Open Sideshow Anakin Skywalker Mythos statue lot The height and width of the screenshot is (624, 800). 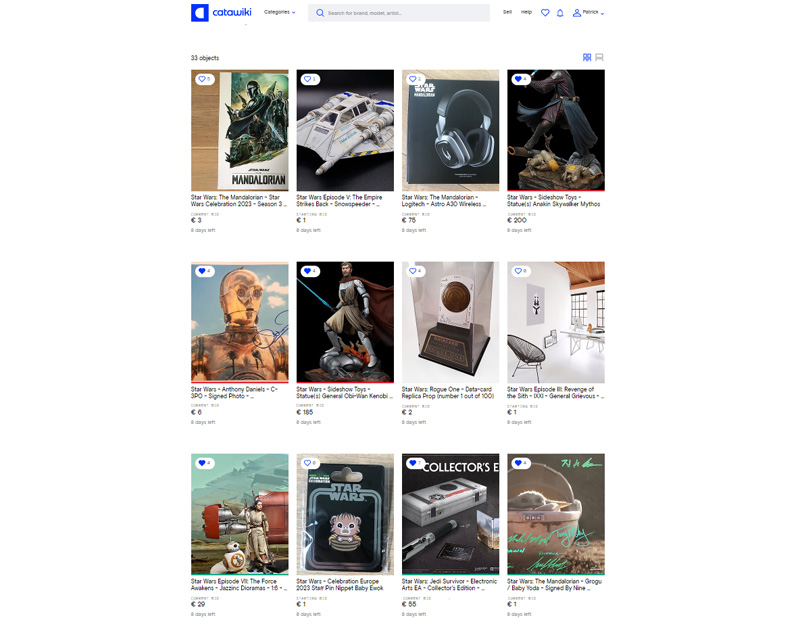(x=555, y=130)
